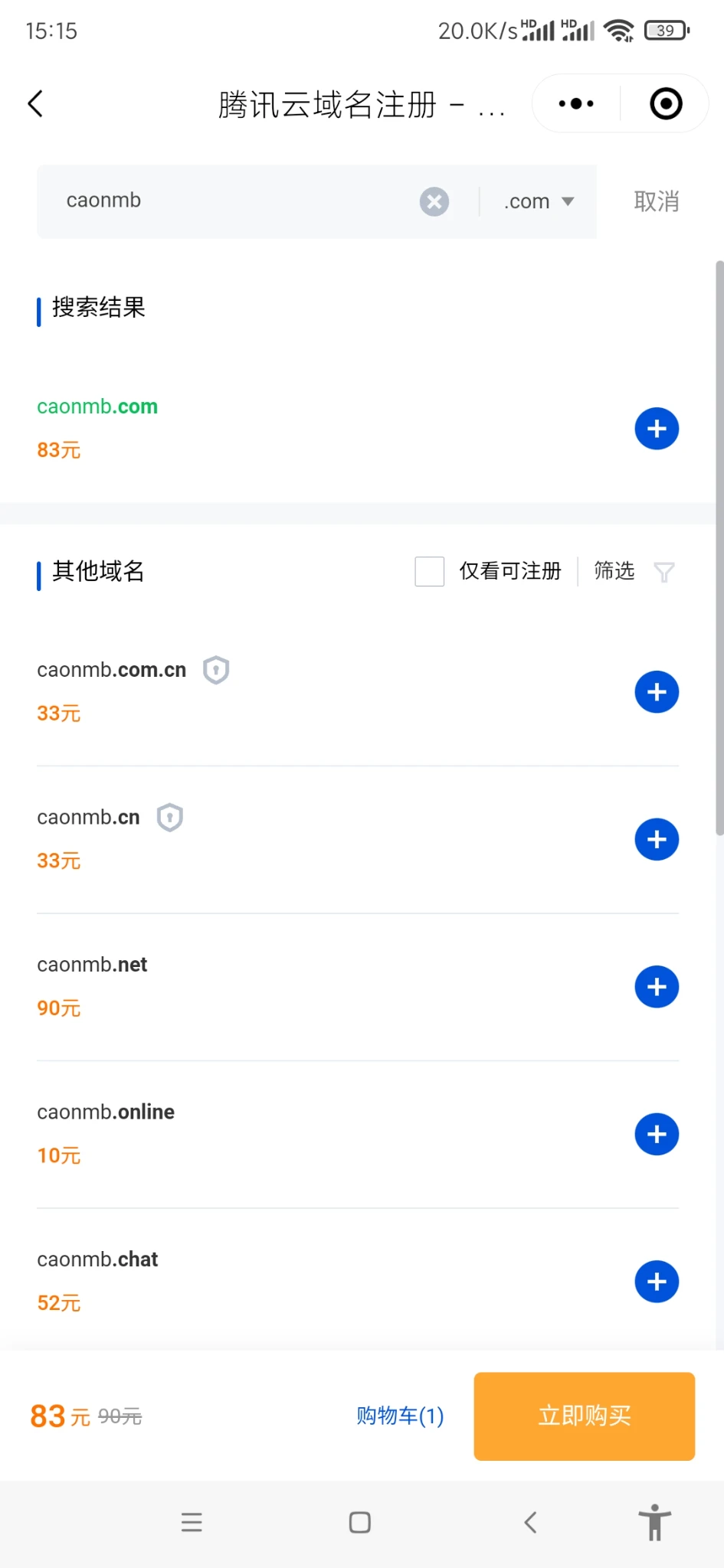
Task: Tap 立即购买 to buy now
Action: [x=584, y=1416]
